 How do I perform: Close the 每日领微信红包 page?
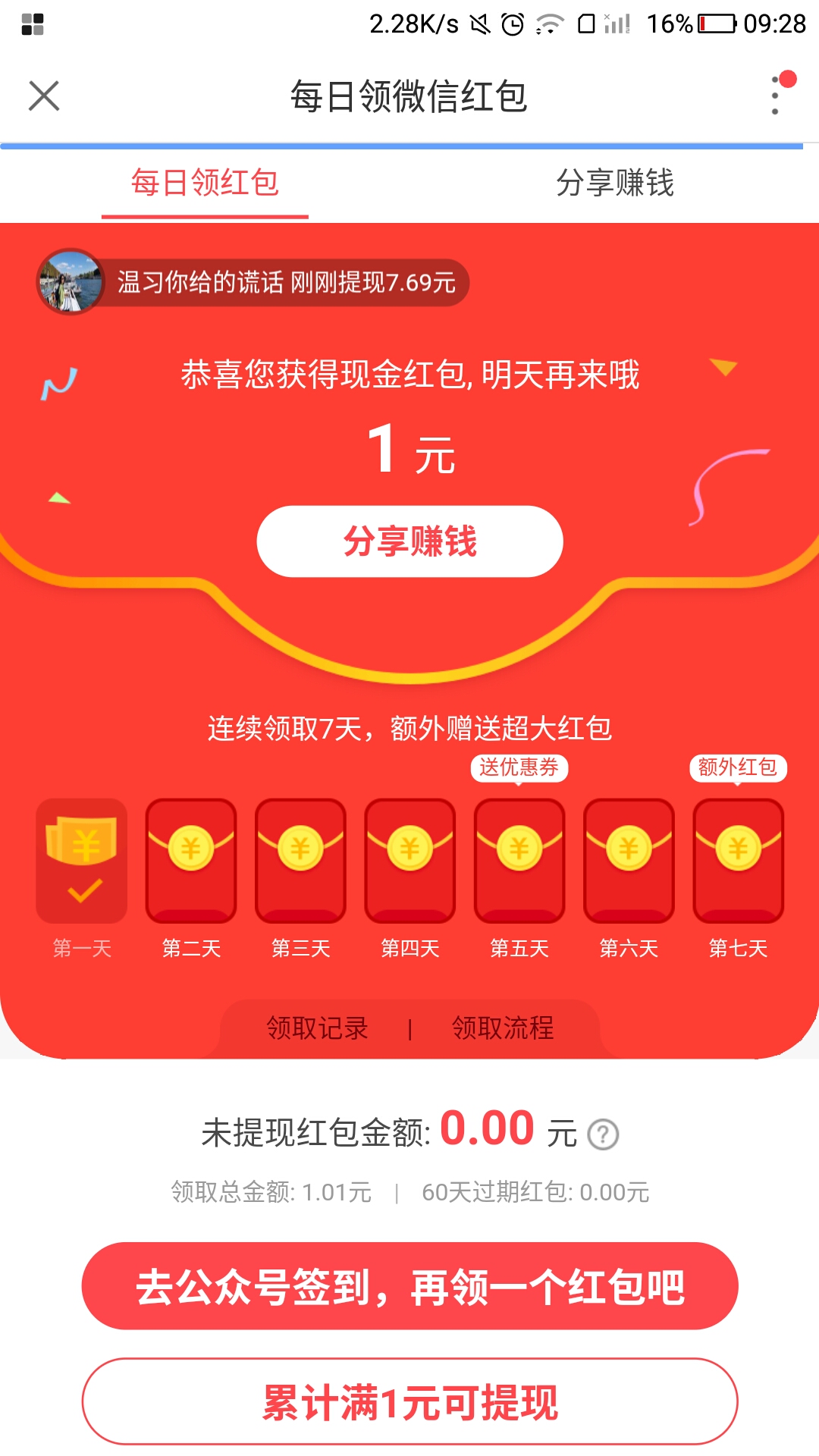click(x=44, y=96)
